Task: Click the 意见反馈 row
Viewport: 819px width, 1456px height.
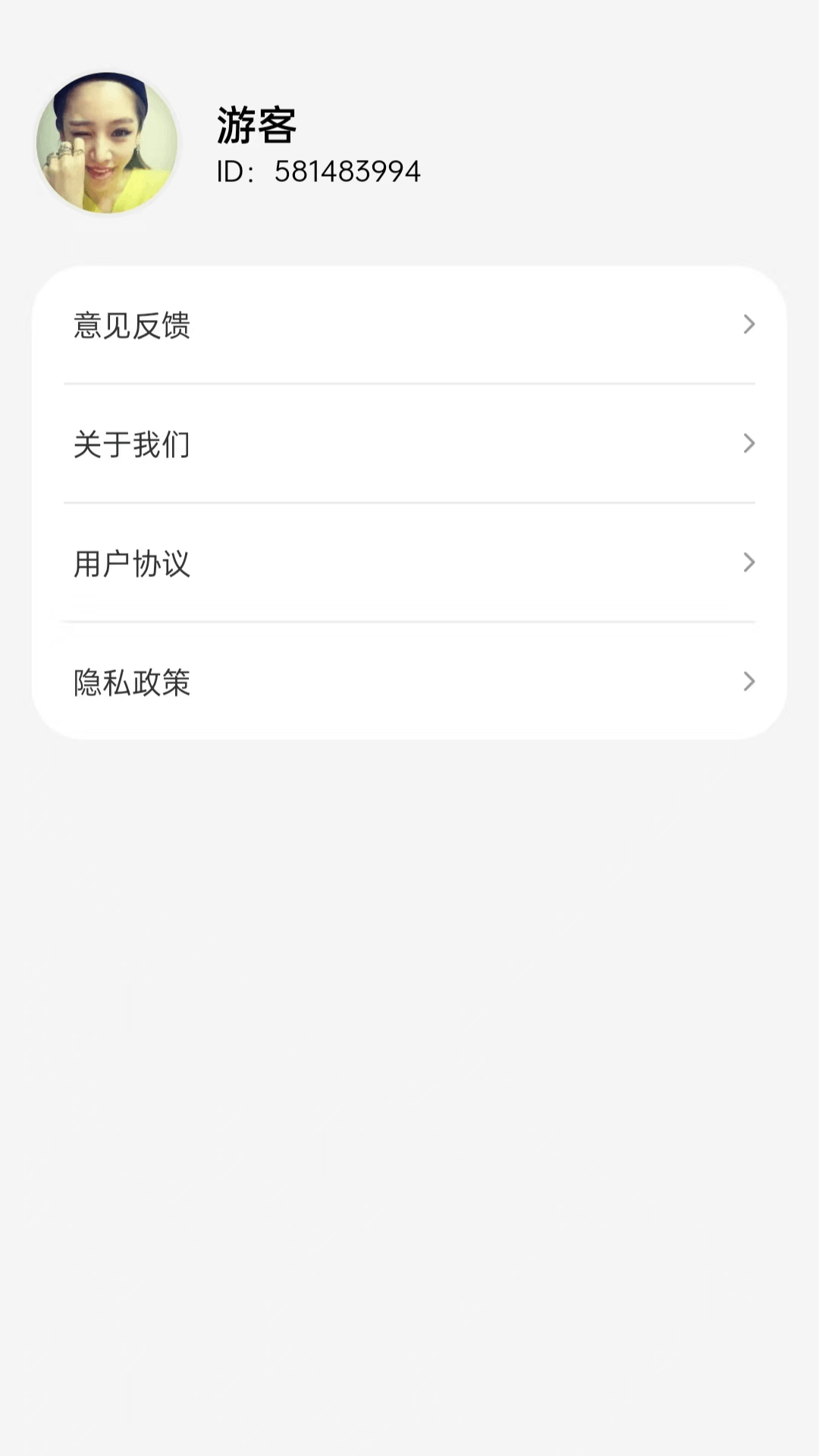Action: tap(409, 326)
